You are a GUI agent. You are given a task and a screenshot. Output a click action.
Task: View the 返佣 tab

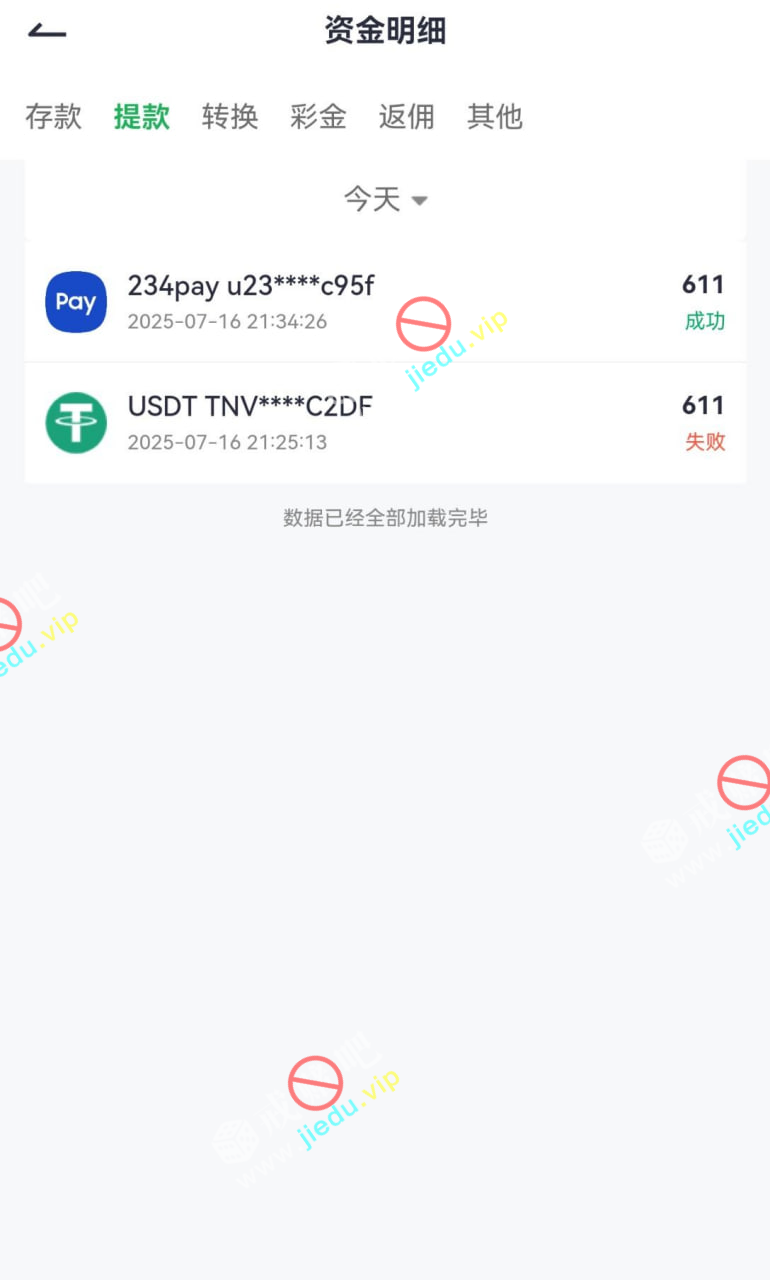406,117
